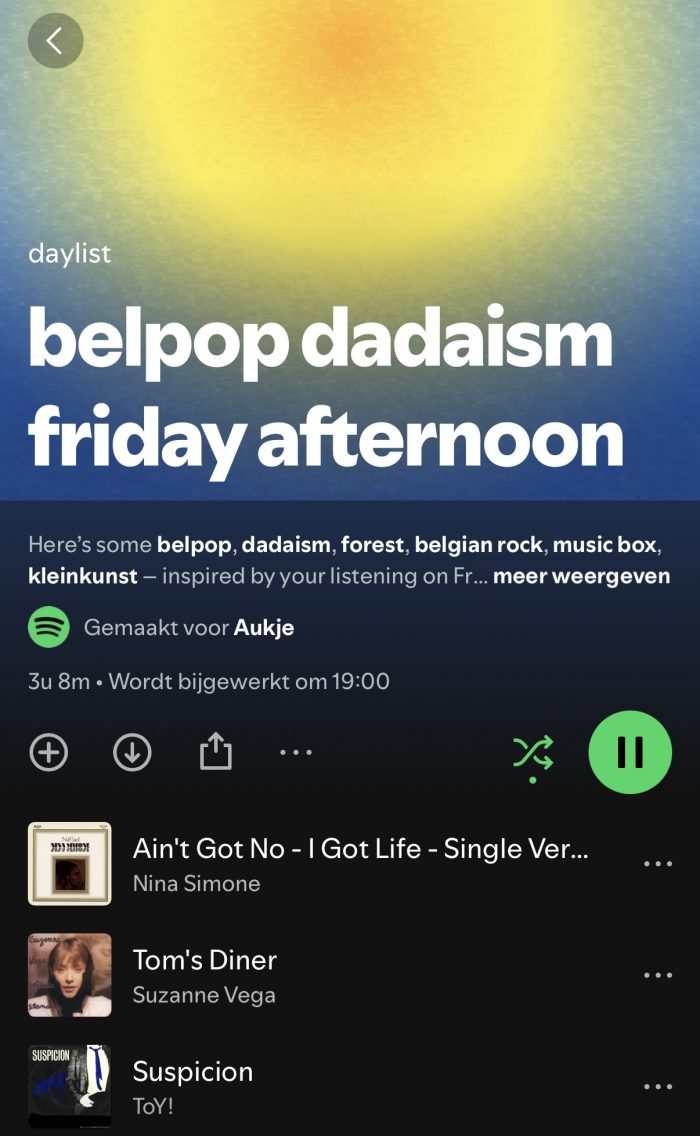Screen dimensions: 700x1136
Task: Download the daylist playlist
Action: [x=132, y=752]
